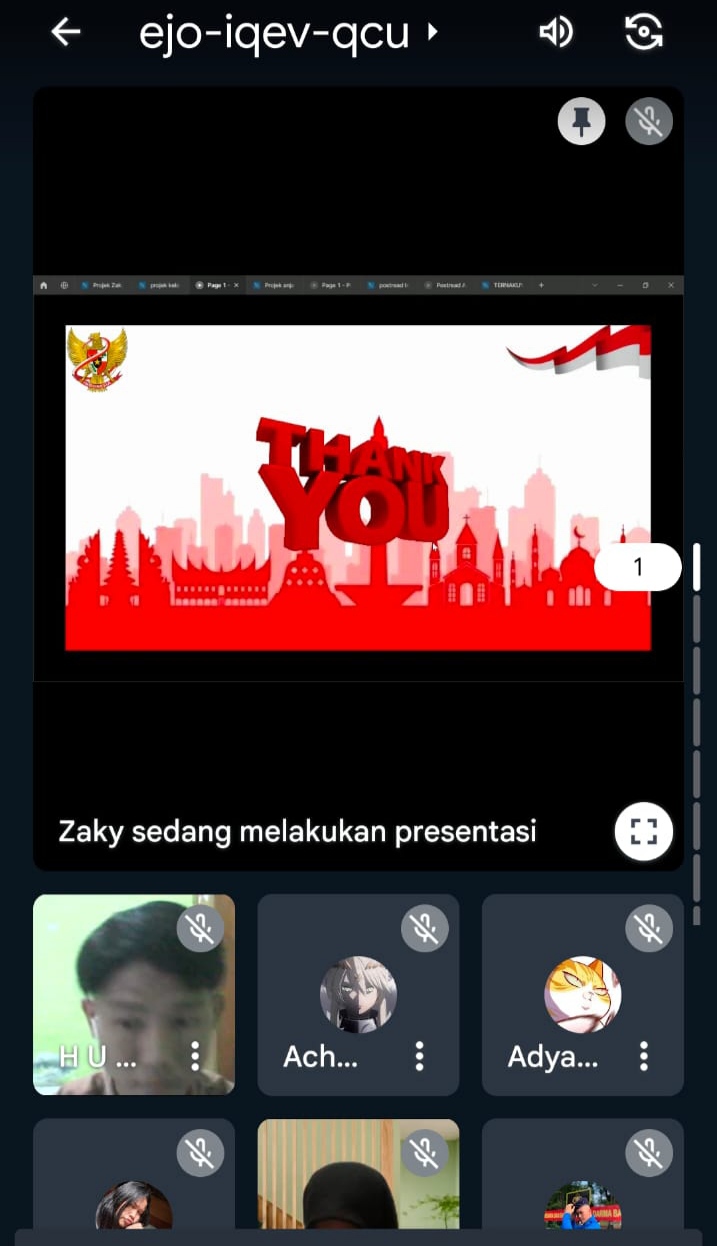Screen dimensions: 717x1246
Task: Switch the camera using the flip icon
Action: pos(644,33)
